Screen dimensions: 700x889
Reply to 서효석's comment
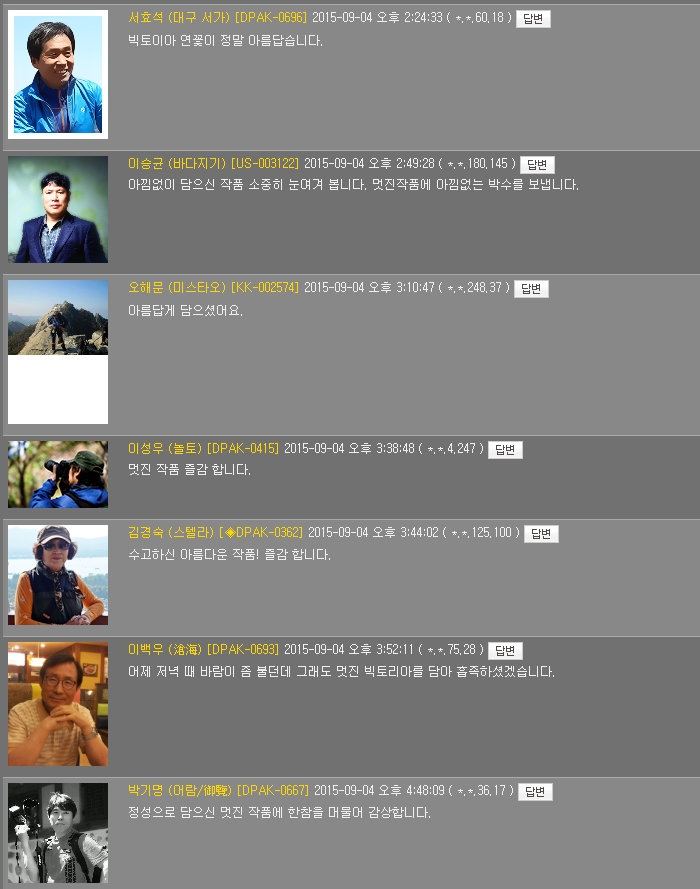533,18
